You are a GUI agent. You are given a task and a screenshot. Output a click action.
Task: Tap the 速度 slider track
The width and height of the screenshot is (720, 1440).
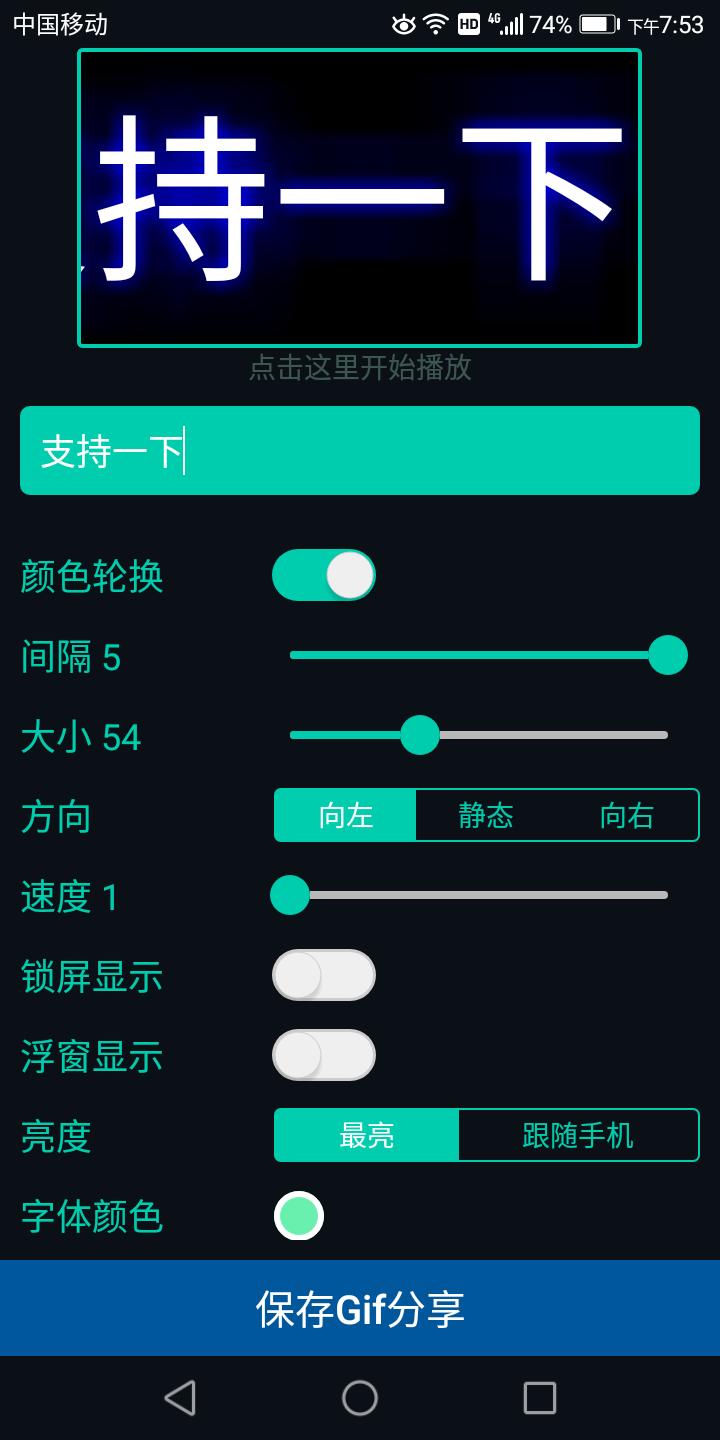point(478,895)
